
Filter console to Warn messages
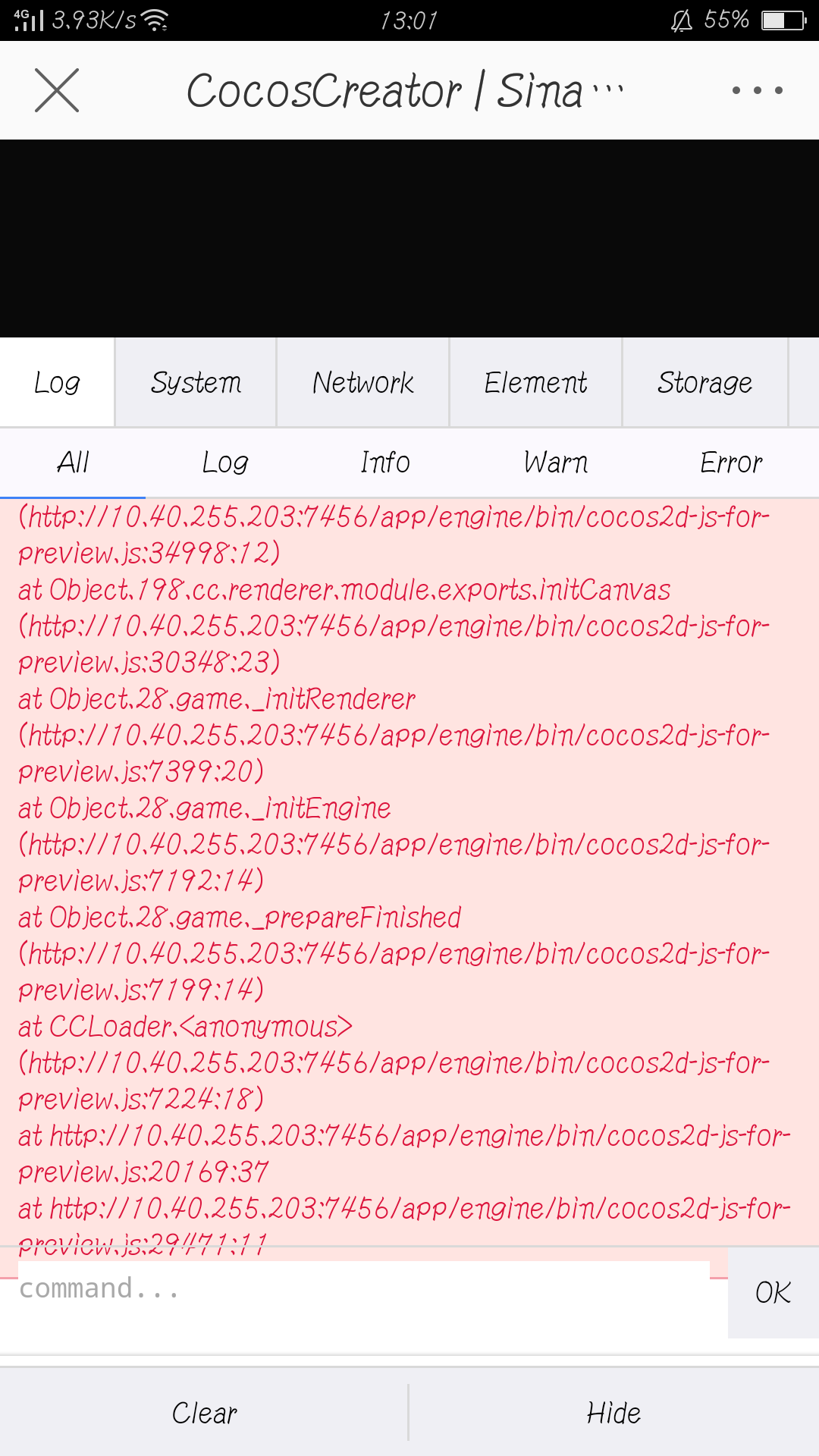click(x=556, y=462)
